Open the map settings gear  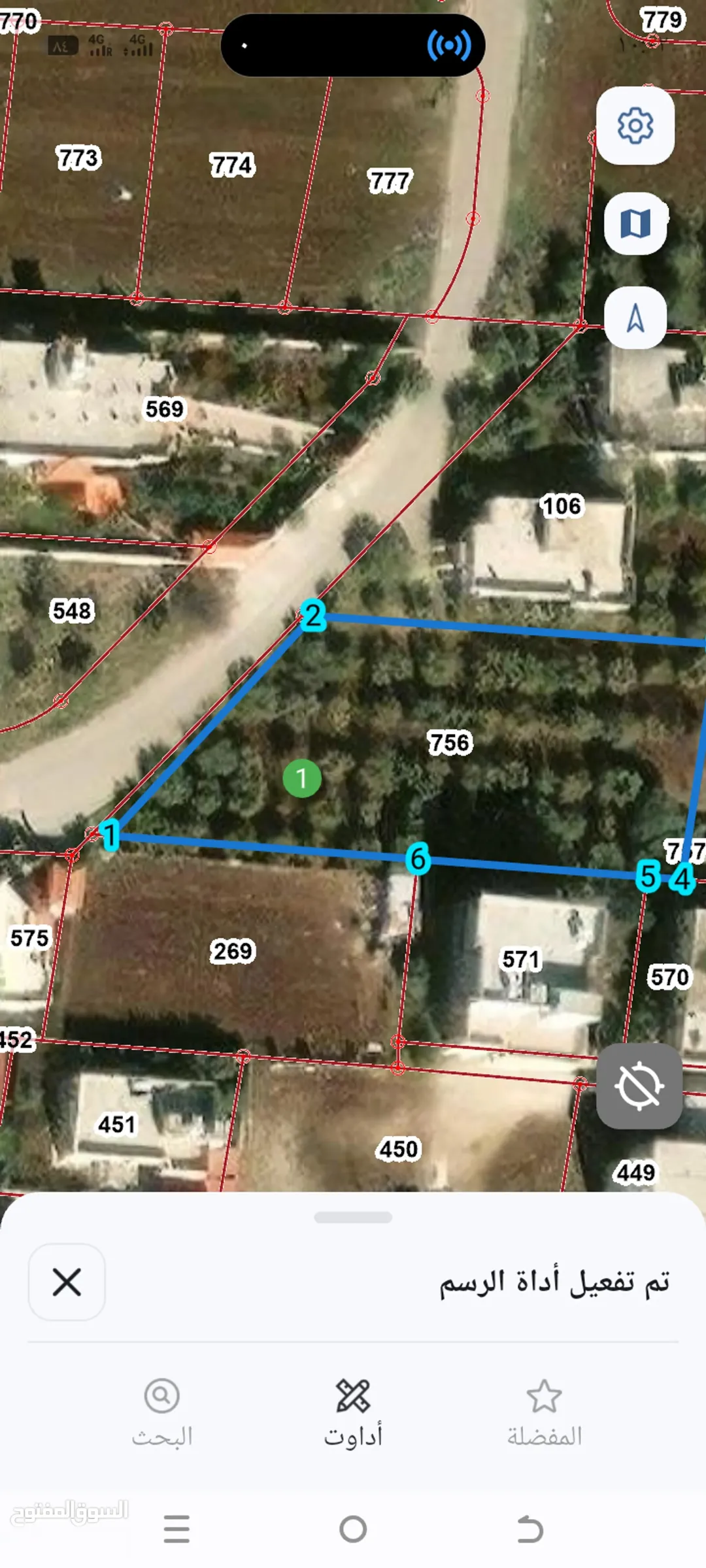click(x=635, y=125)
